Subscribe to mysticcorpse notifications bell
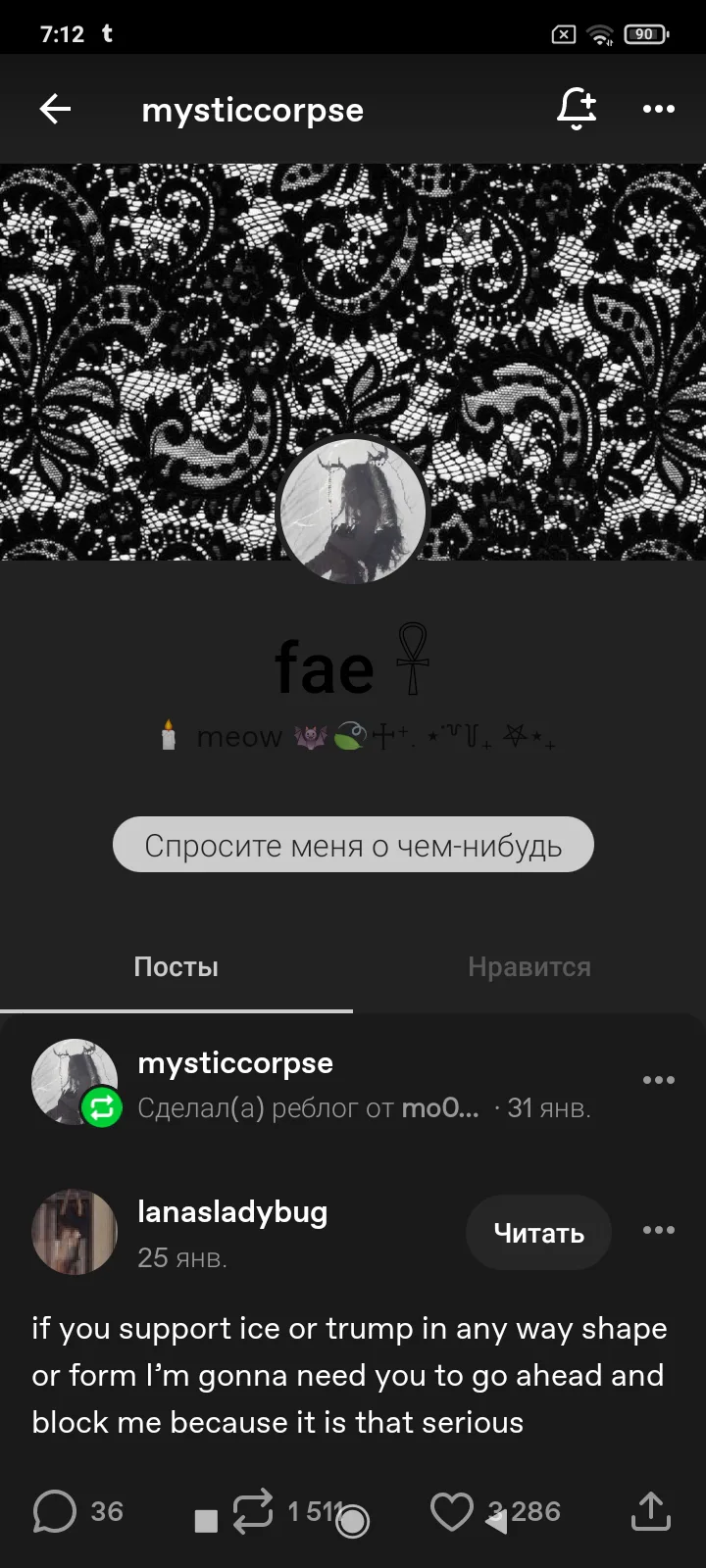Screen dimensions: 706x1568 point(578,109)
